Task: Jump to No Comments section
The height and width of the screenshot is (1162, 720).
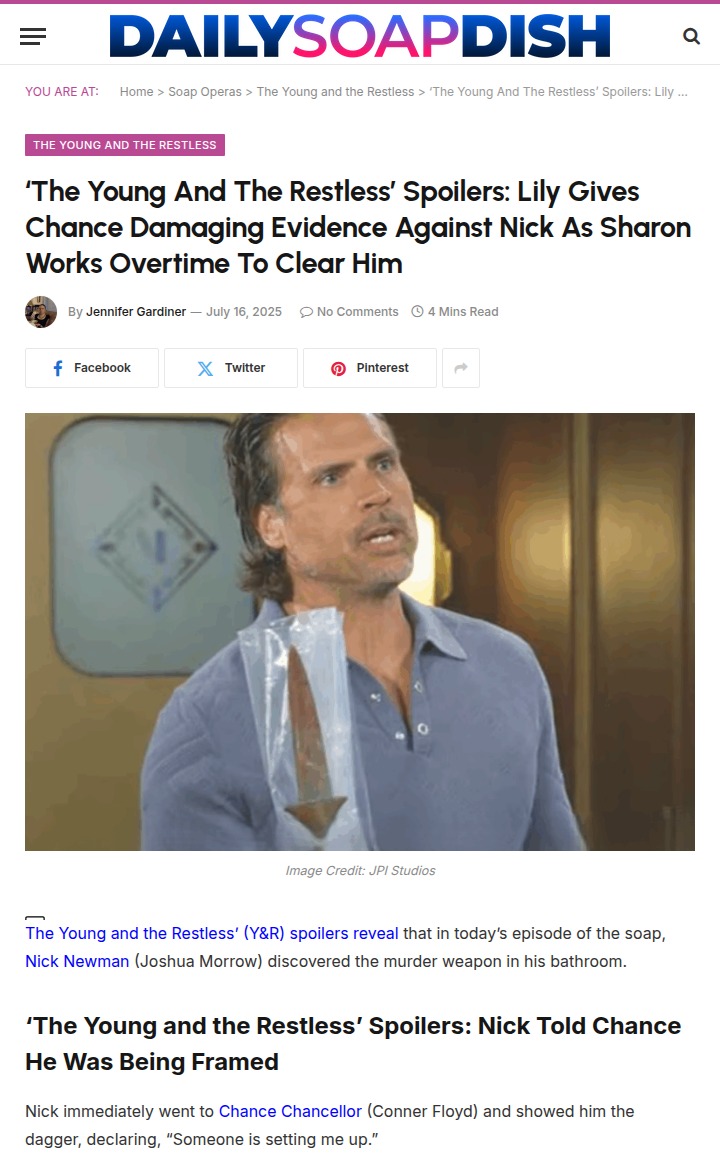Action: pos(350,312)
